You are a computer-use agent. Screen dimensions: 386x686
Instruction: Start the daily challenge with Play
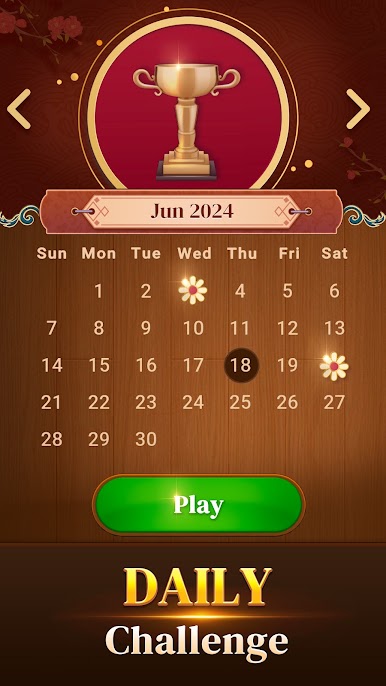click(x=199, y=505)
